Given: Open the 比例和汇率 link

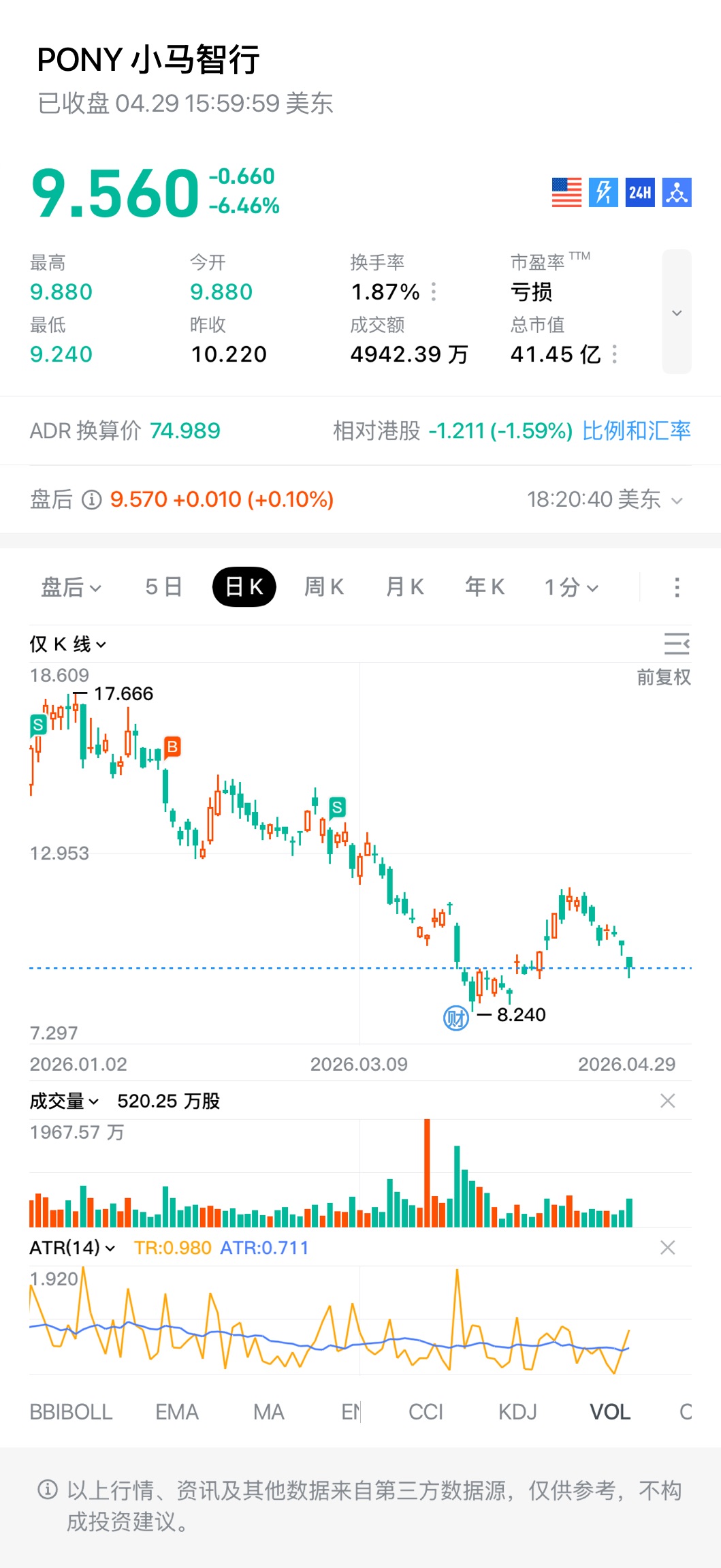Looking at the screenshot, I should [x=637, y=430].
